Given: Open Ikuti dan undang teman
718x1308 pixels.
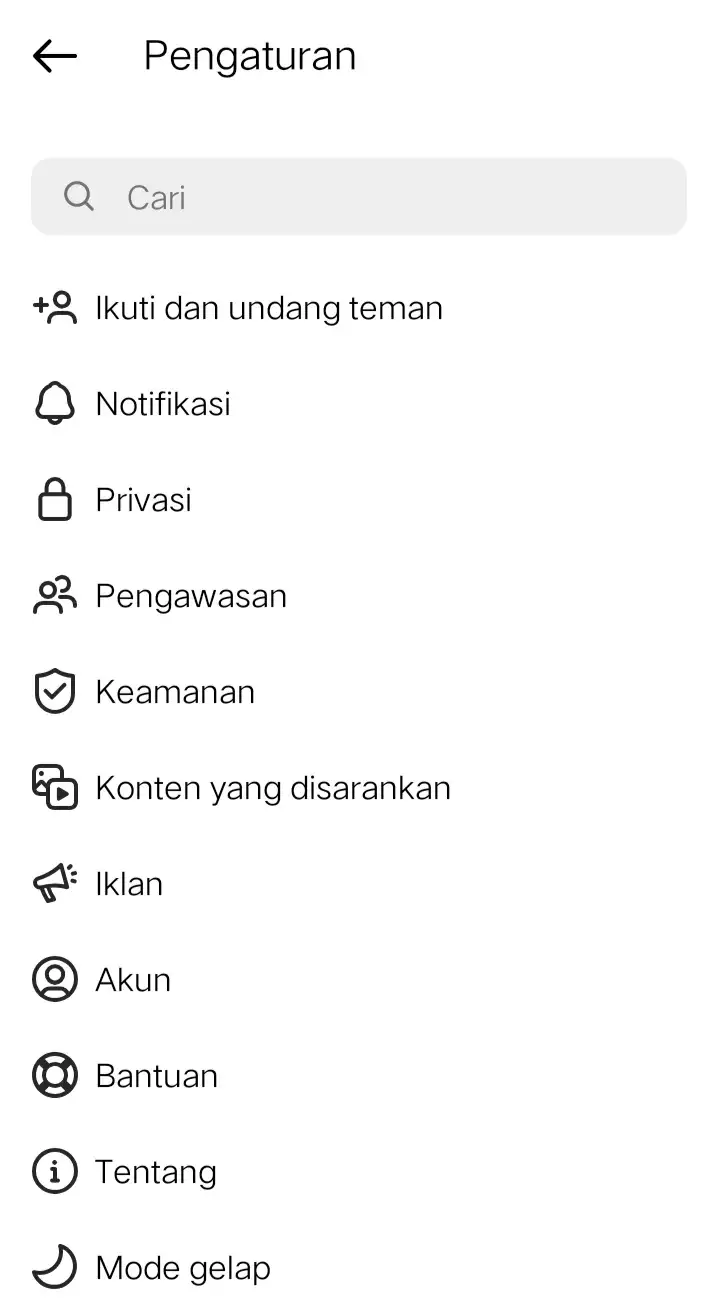Looking at the screenshot, I should click(359, 308).
